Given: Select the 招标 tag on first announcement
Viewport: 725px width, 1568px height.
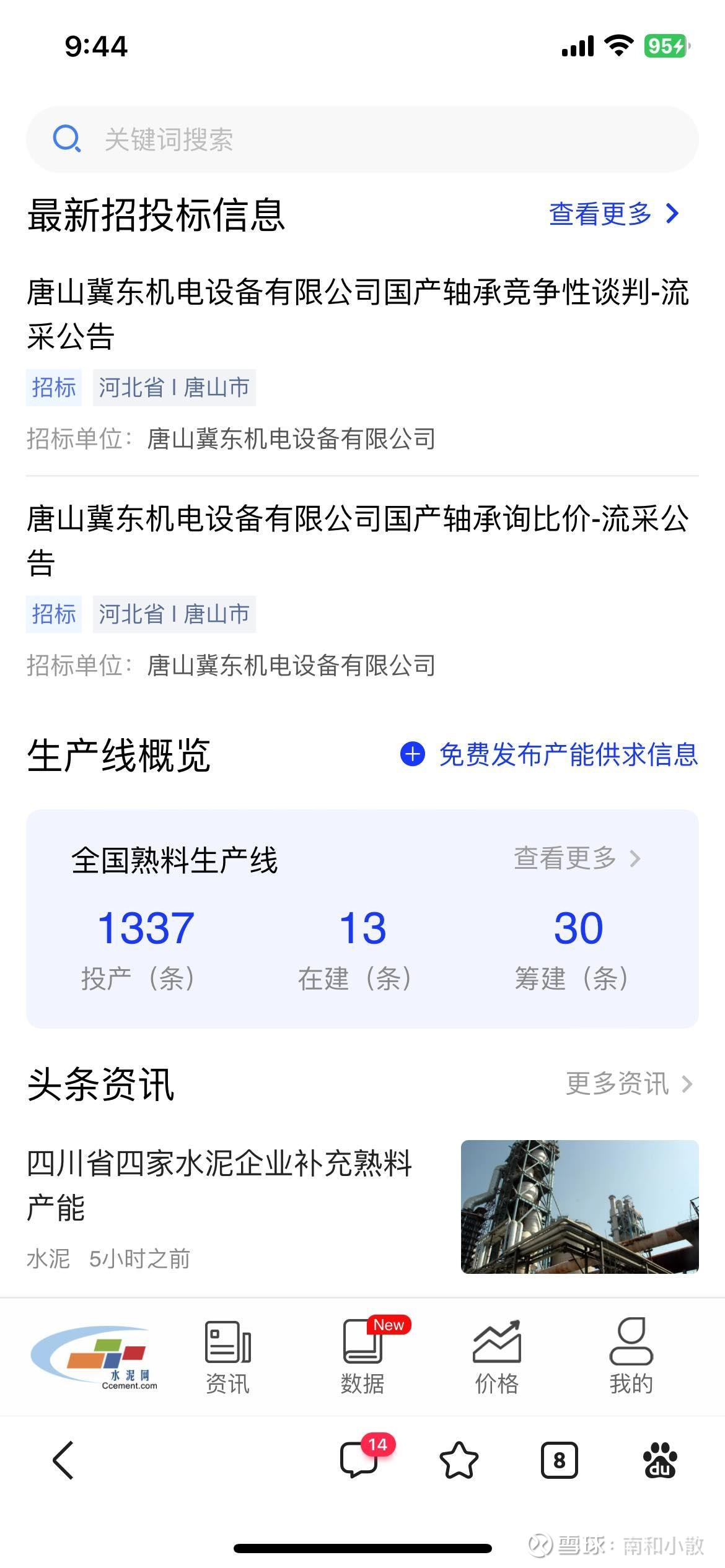Looking at the screenshot, I should click(x=53, y=388).
